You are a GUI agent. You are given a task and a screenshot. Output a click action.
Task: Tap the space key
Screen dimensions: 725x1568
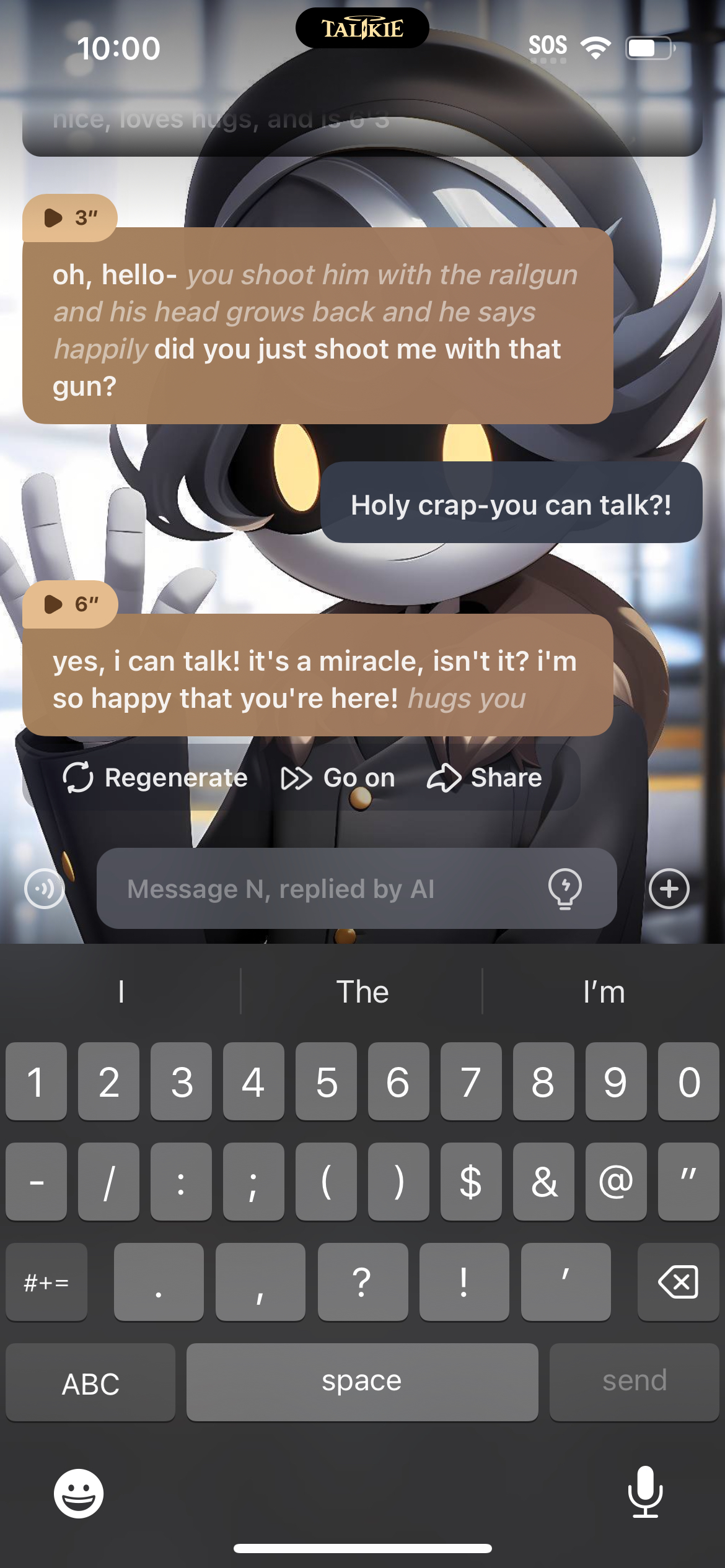pos(362,1382)
